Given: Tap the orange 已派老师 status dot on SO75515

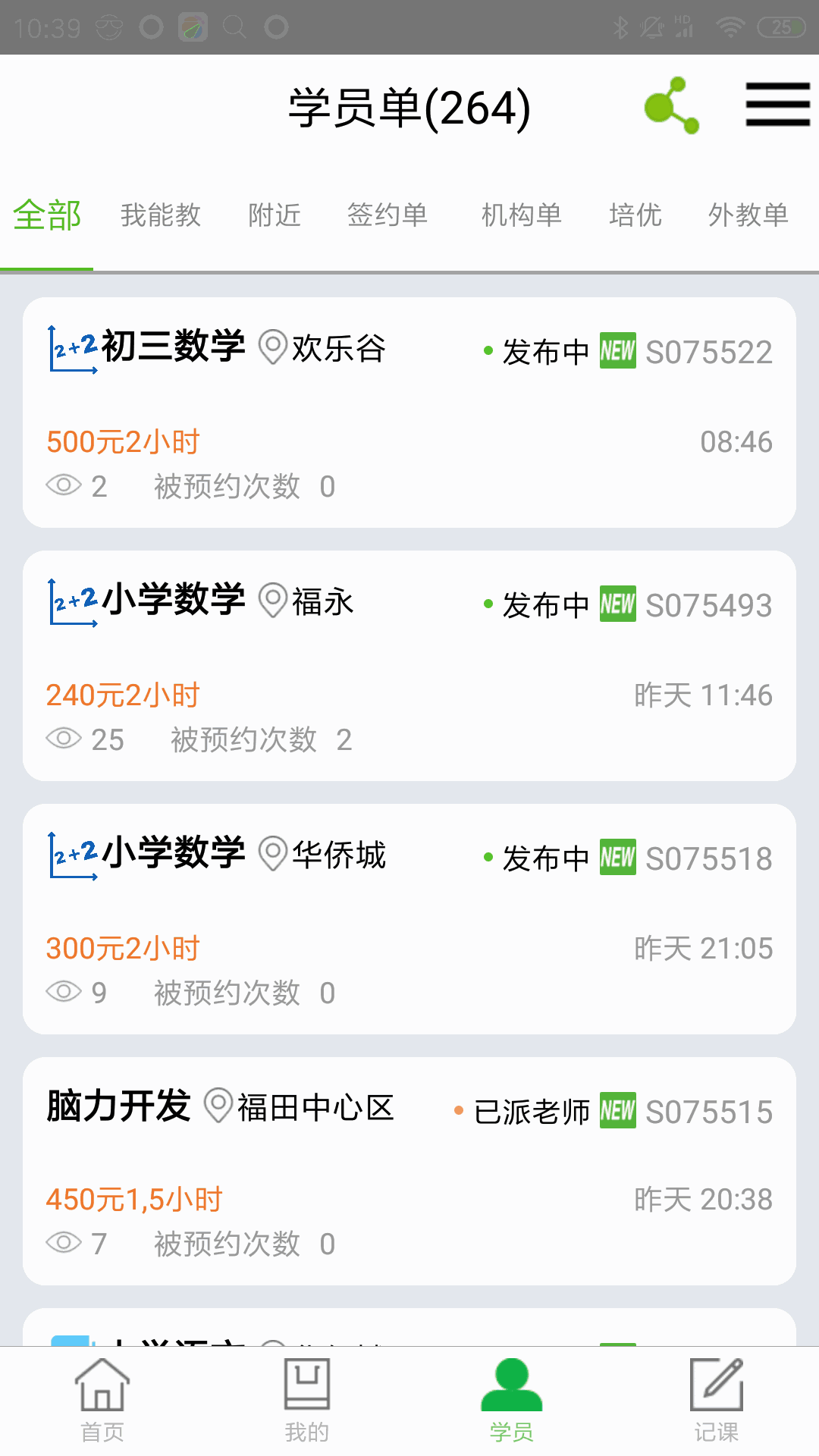Looking at the screenshot, I should tap(460, 1111).
